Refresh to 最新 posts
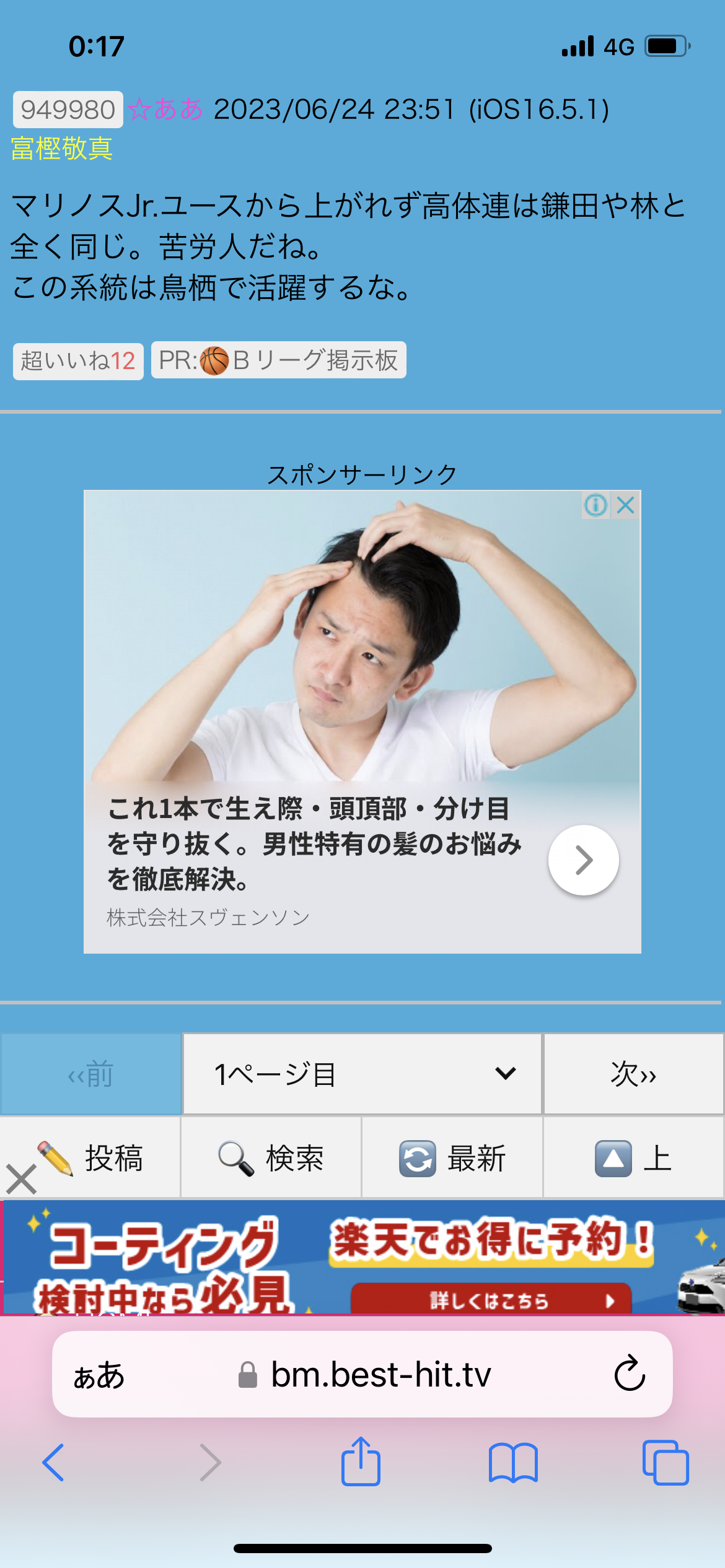Screen dimensions: 725x1568 pyautogui.click(x=452, y=1158)
